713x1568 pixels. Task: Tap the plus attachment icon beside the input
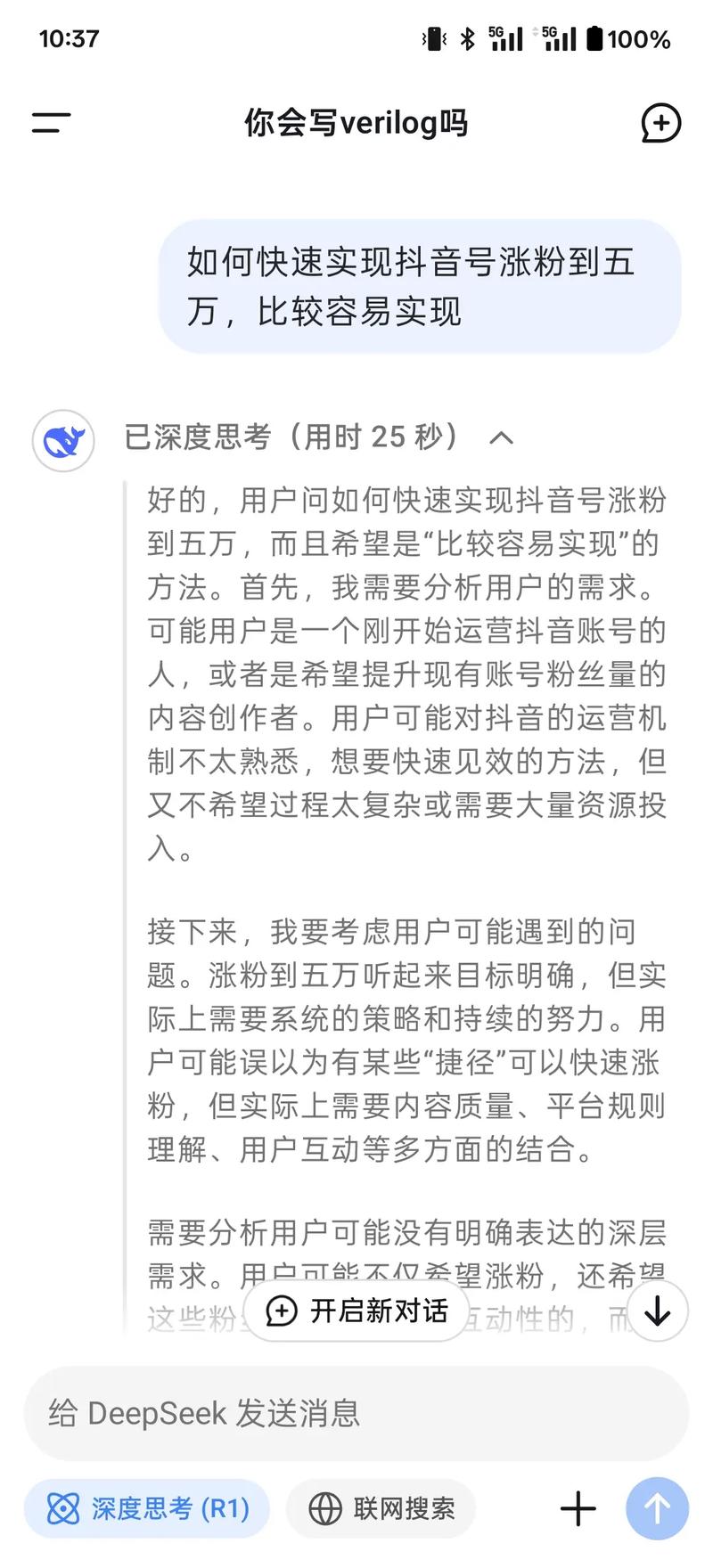click(578, 1509)
